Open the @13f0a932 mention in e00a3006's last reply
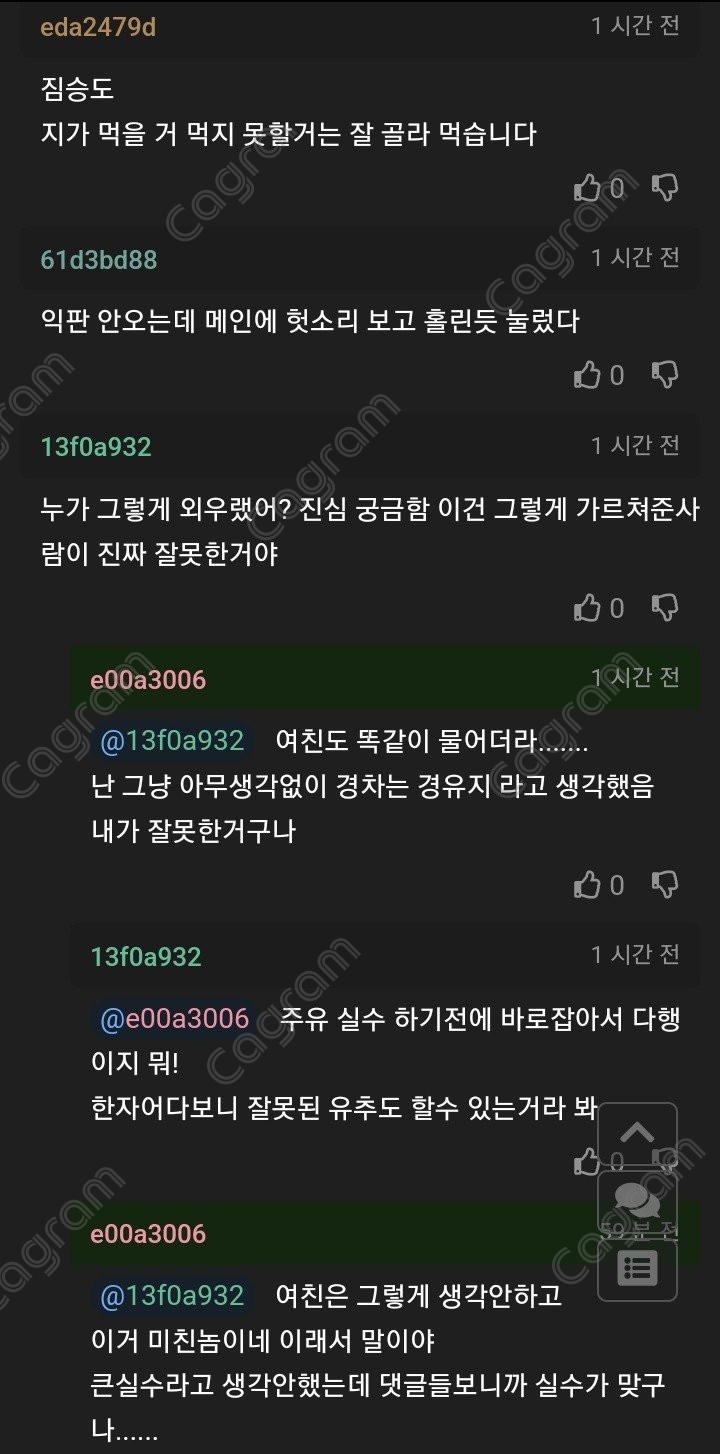Image resolution: width=720 pixels, height=1454 pixels. (x=172, y=1296)
